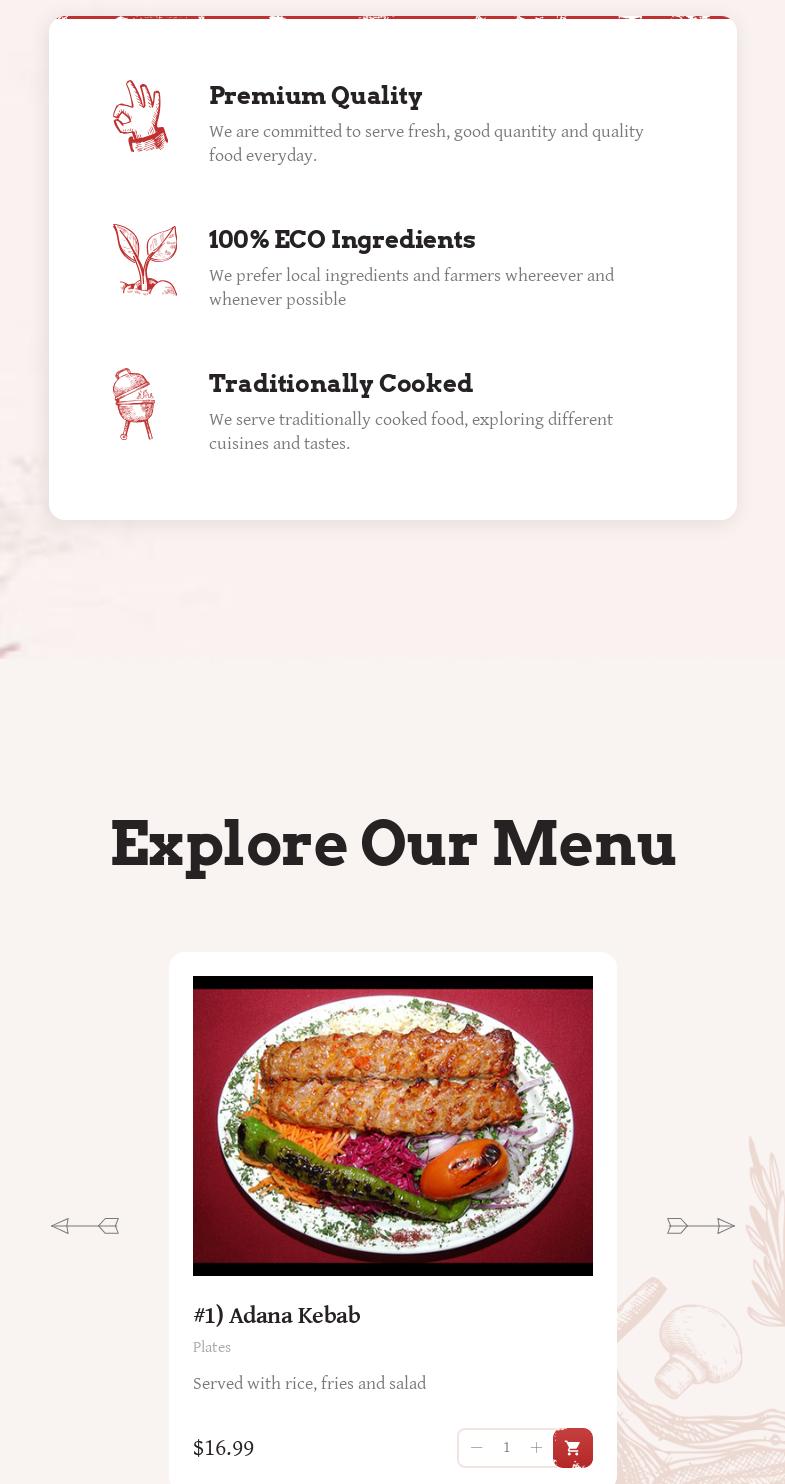Add Adana Kebab to the cart
Image resolution: width=785 pixels, height=1484 pixels.
(573, 1448)
